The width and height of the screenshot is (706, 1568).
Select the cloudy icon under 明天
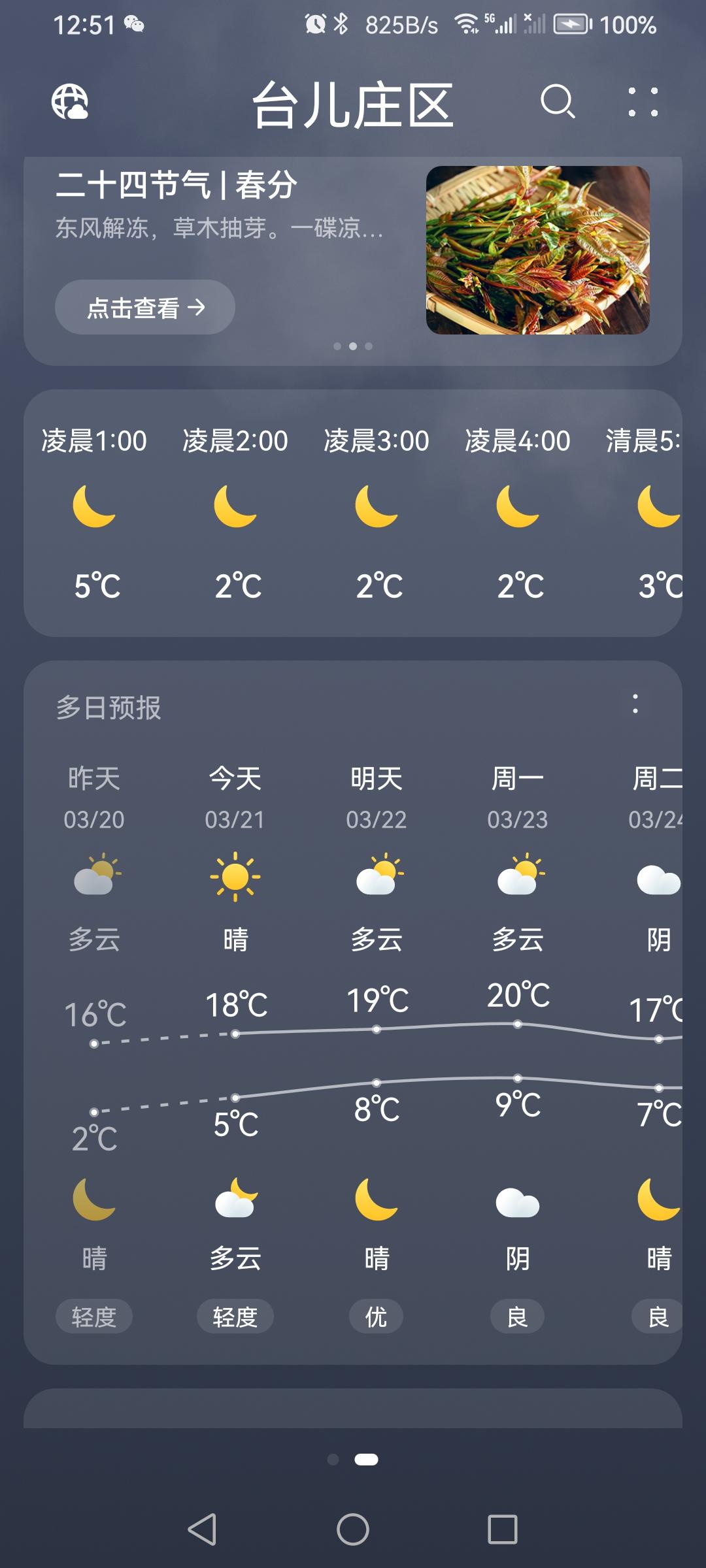tap(376, 877)
